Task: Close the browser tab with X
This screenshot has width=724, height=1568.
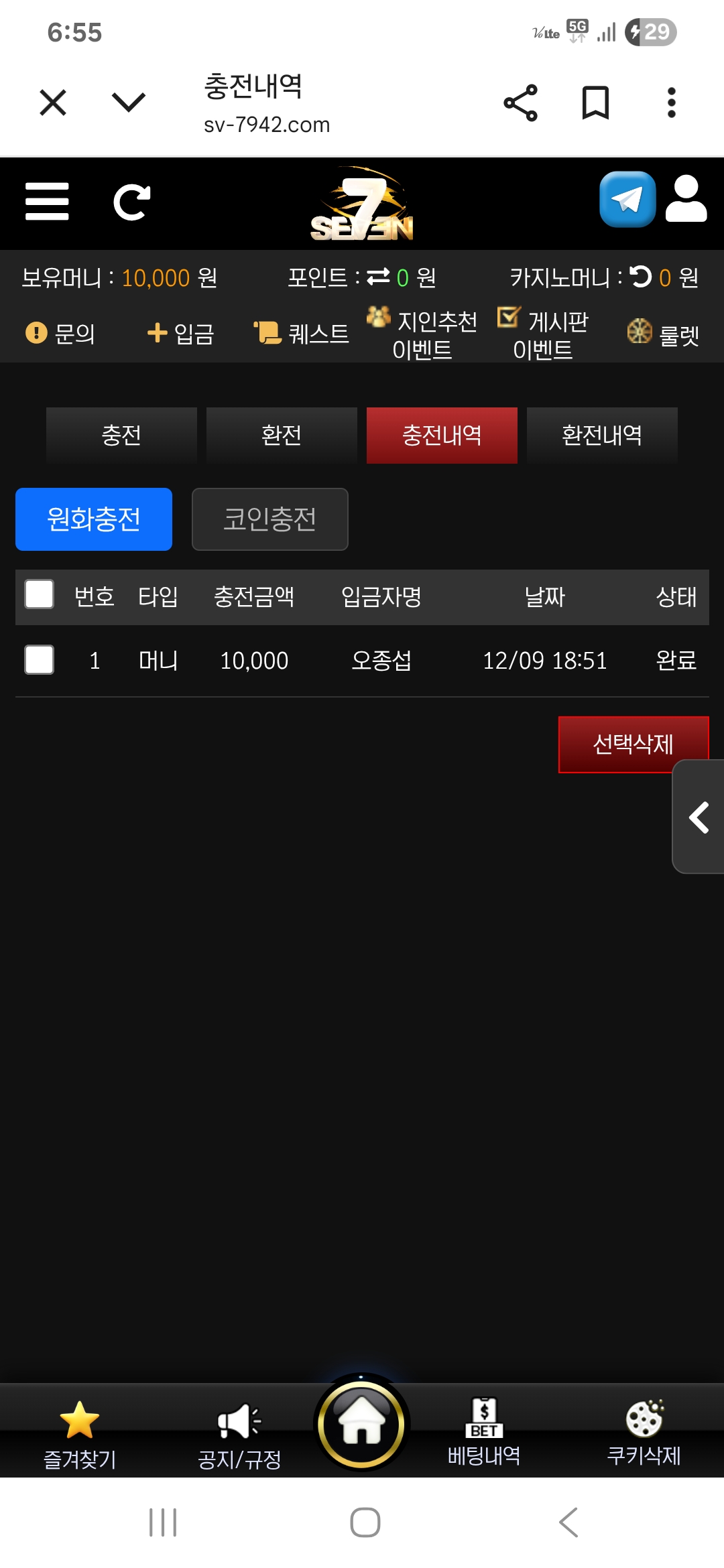Action: (53, 103)
